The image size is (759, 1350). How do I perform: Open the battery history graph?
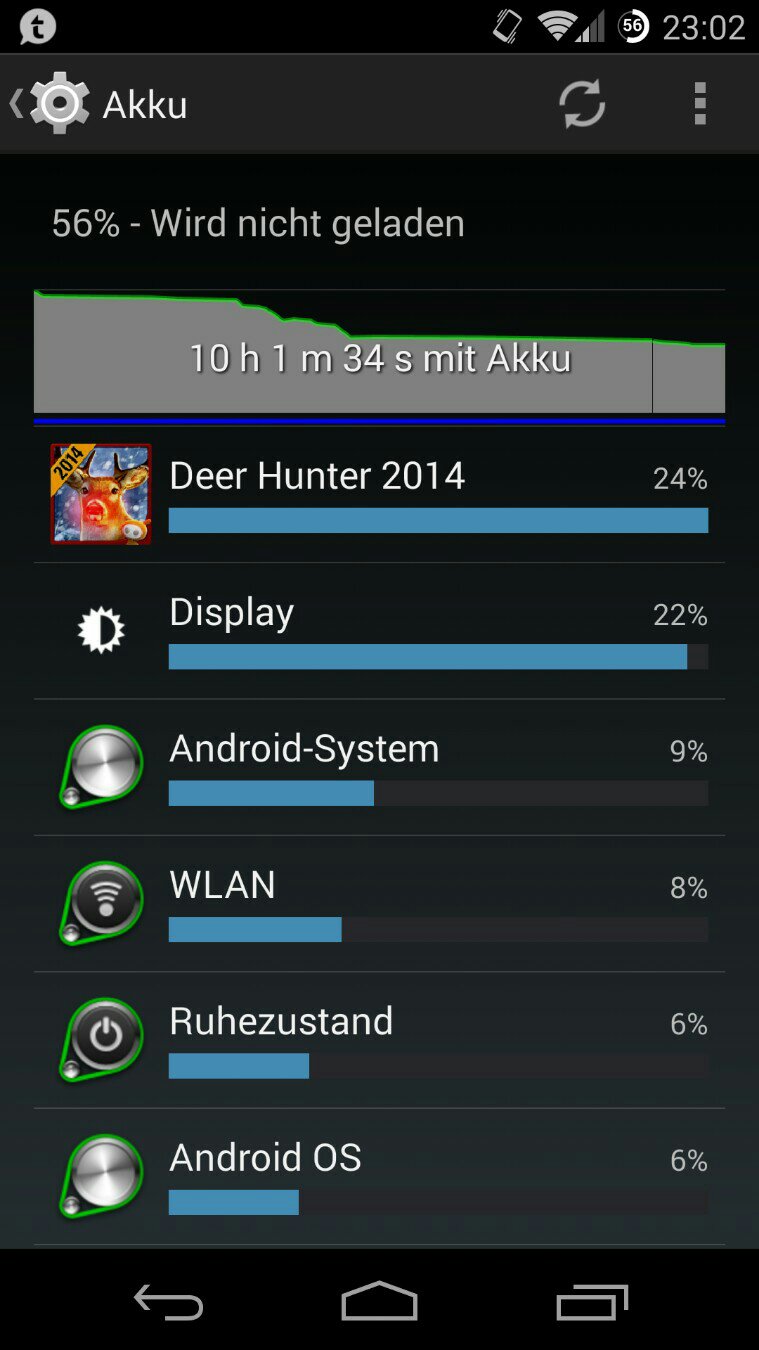pyautogui.click(x=379, y=352)
